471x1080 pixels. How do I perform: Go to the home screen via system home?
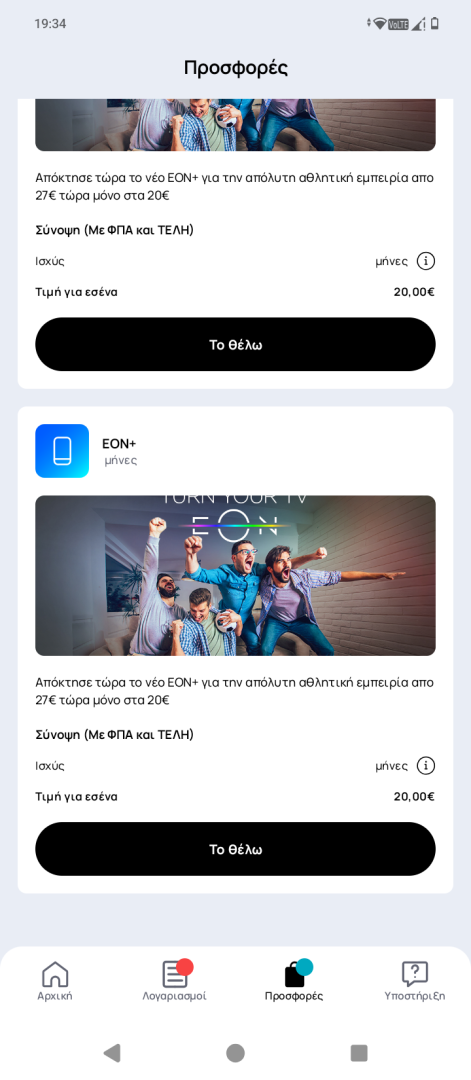click(236, 1052)
